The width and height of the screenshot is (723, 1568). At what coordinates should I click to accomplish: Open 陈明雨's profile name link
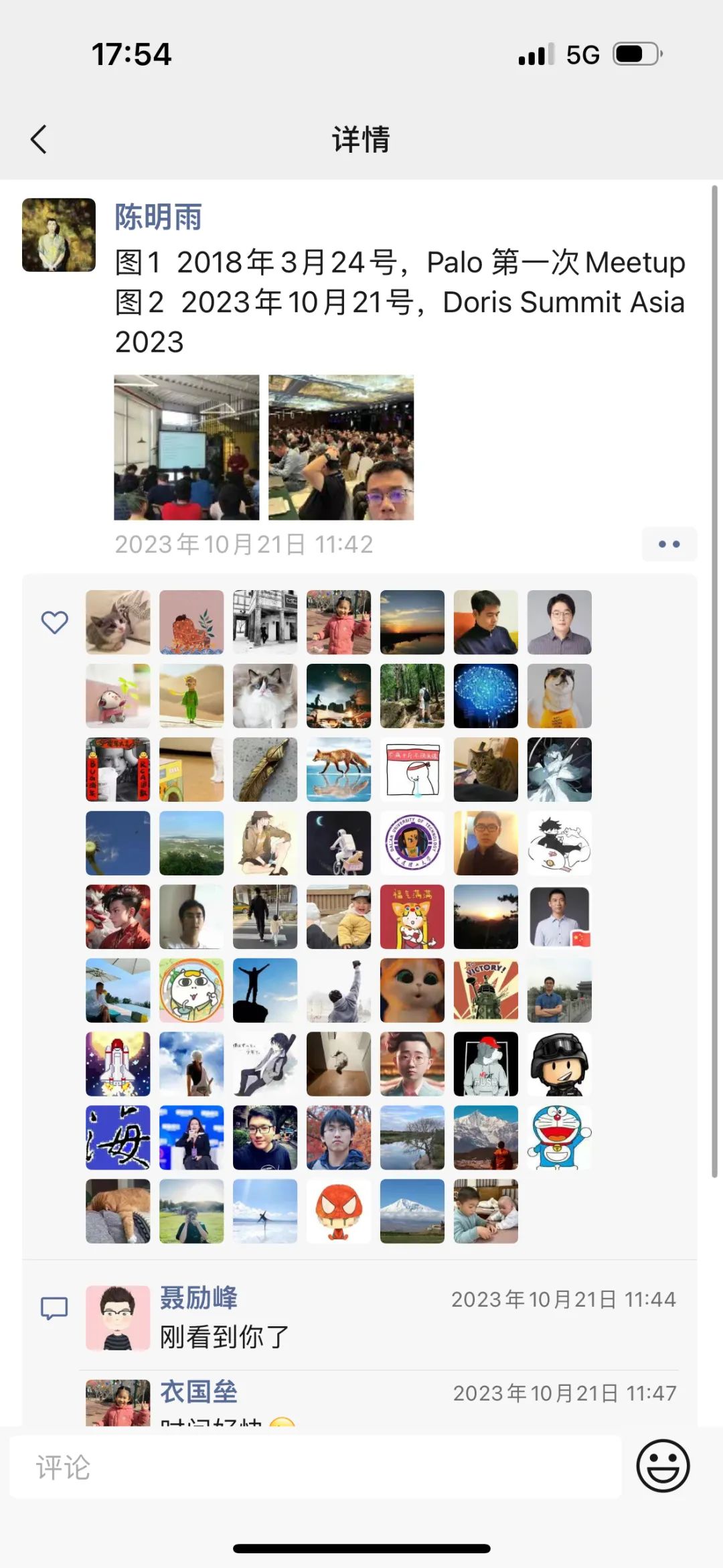[158, 217]
